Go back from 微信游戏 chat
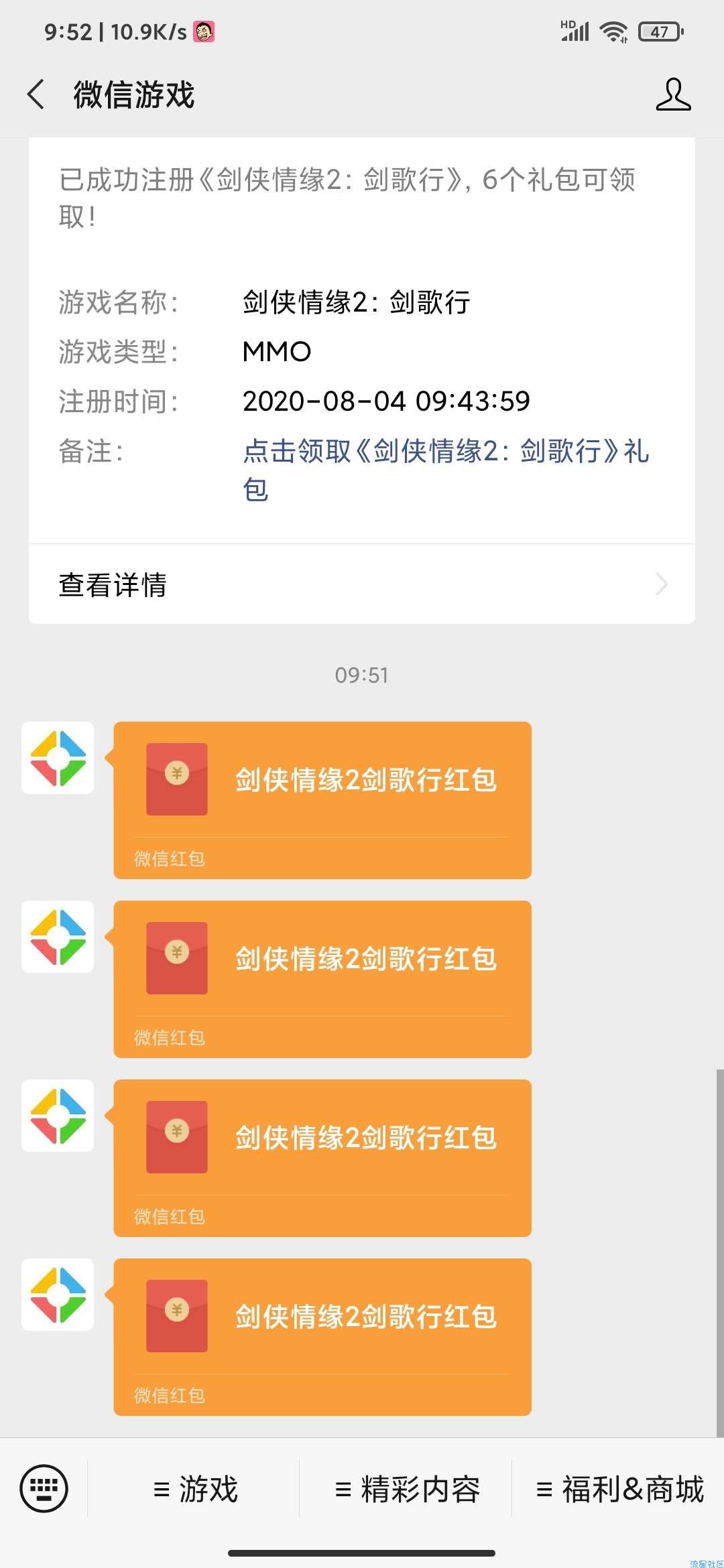Screen dimensions: 724x1568 click(36, 94)
